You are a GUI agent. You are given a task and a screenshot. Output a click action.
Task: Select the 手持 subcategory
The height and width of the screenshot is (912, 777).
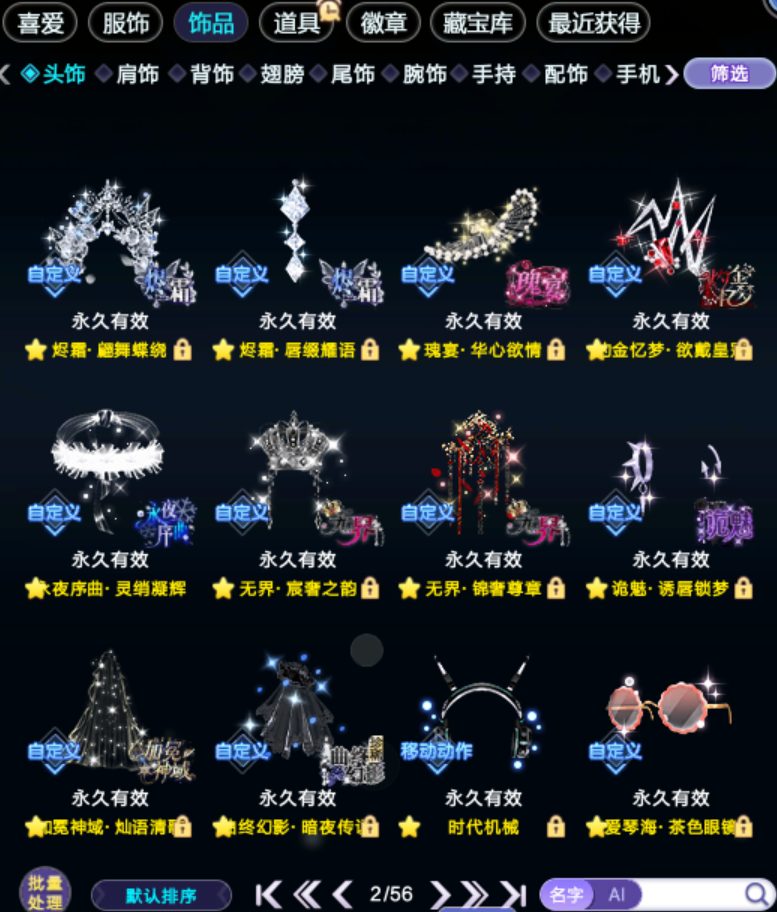494,74
